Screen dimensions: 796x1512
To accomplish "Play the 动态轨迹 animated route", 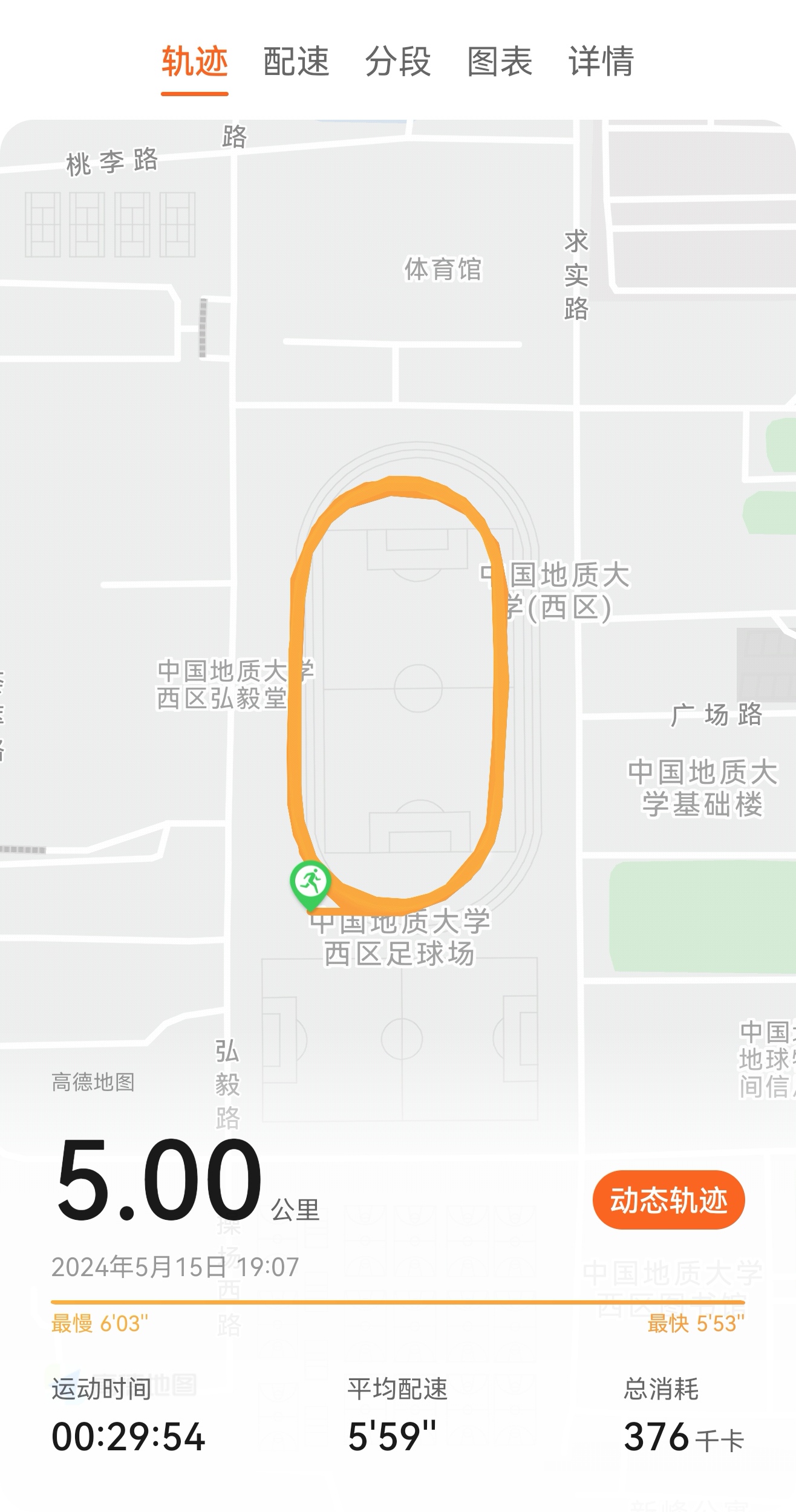I will point(668,1200).
